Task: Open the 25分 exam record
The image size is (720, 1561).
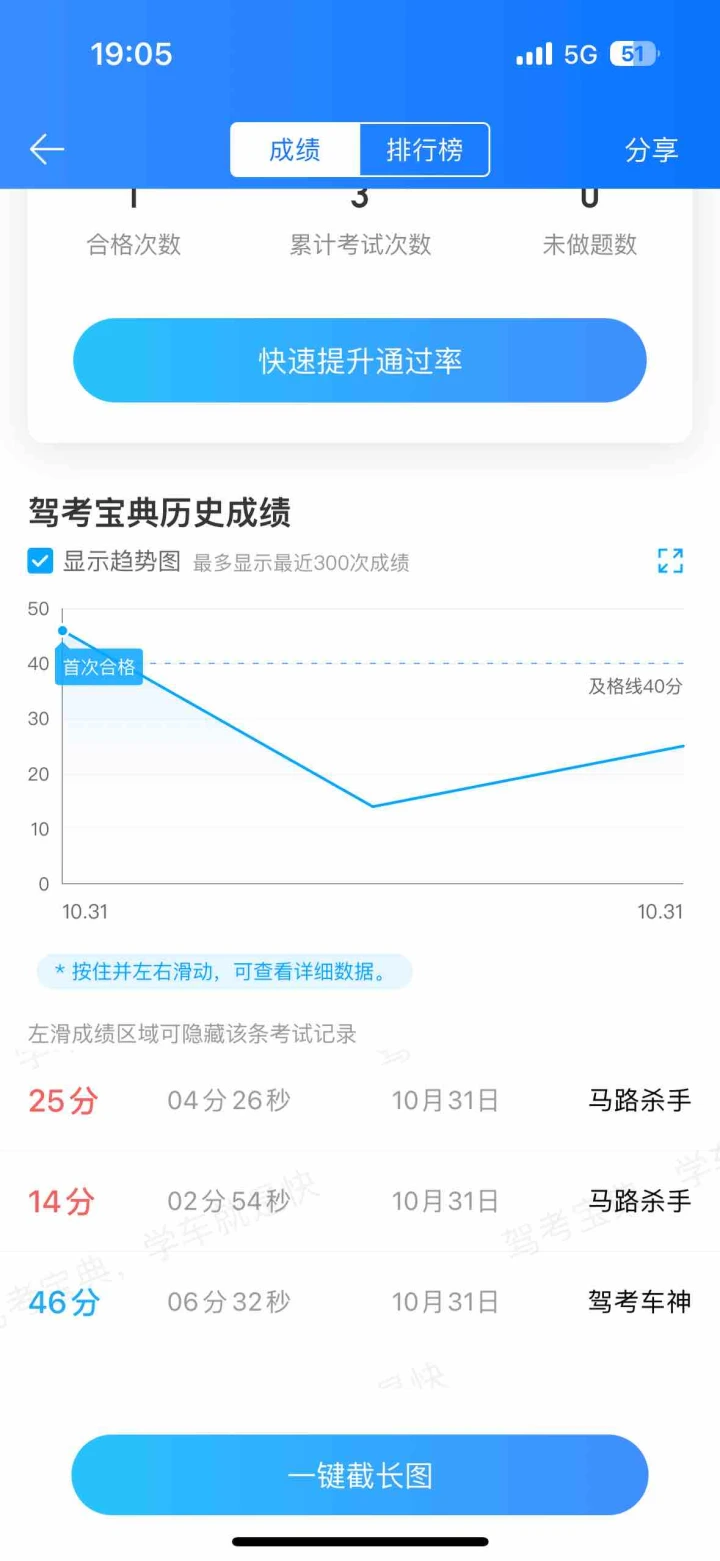Action: [x=360, y=1101]
